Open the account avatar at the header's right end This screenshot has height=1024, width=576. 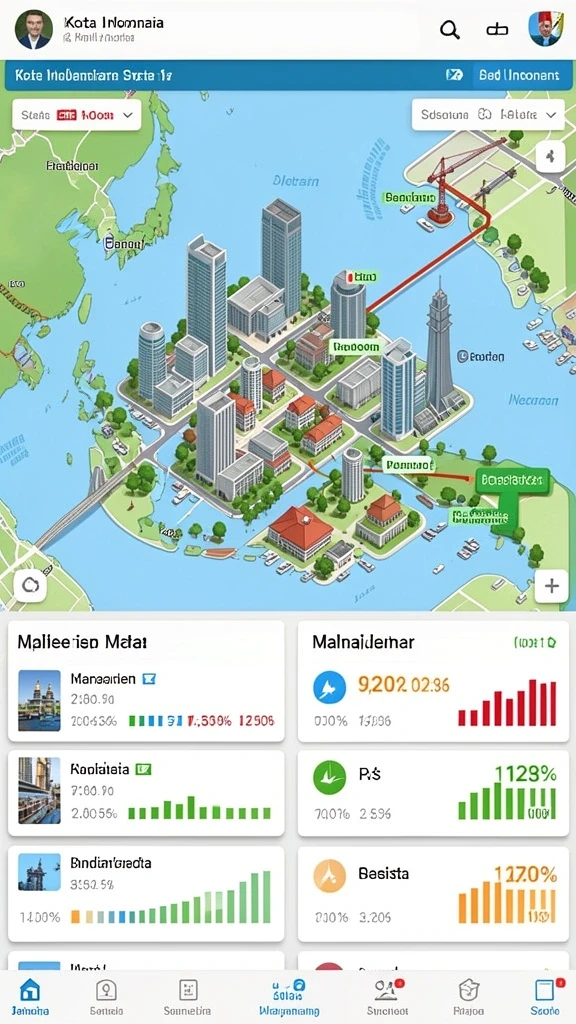click(x=545, y=29)
